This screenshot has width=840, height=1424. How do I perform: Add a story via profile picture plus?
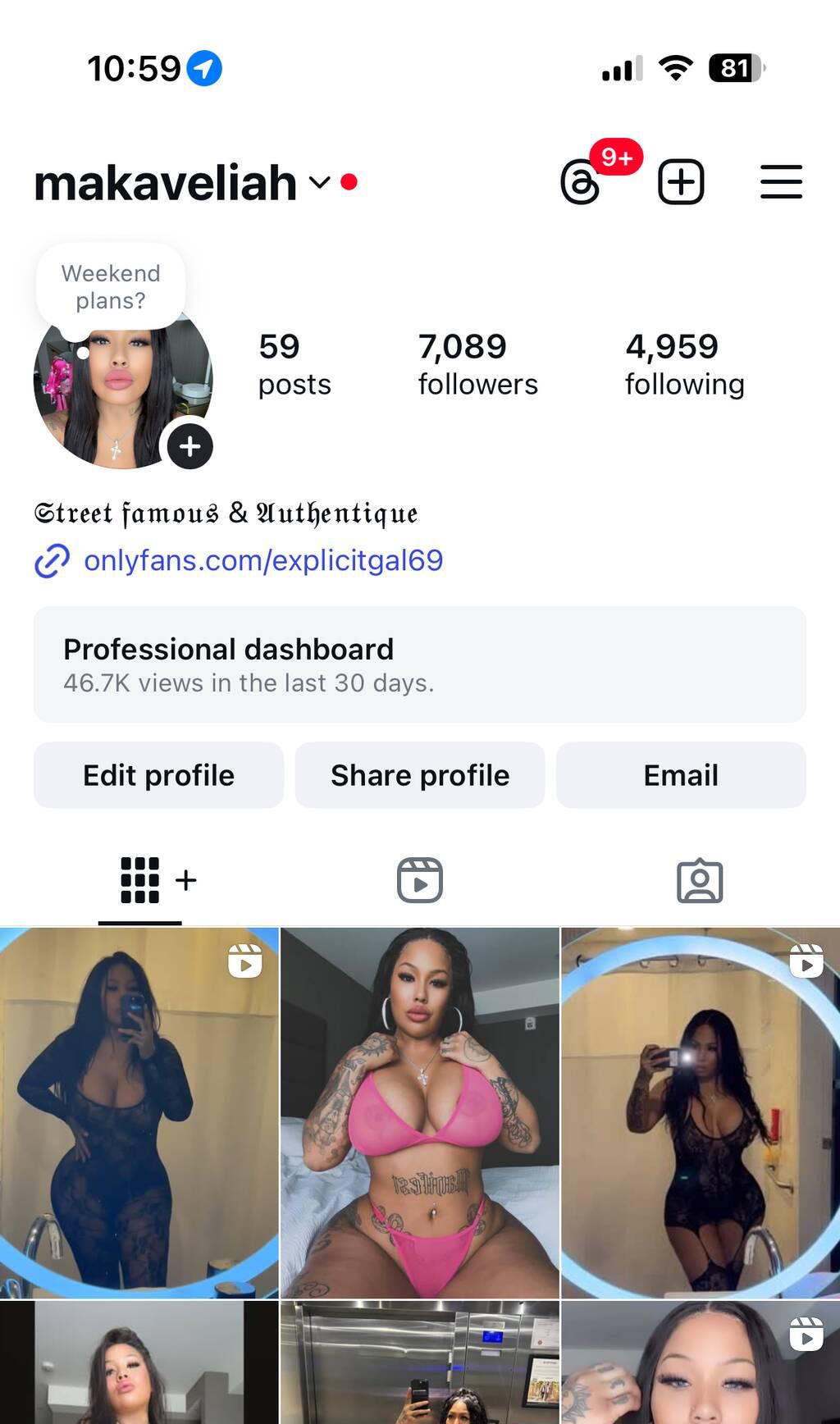190,447
